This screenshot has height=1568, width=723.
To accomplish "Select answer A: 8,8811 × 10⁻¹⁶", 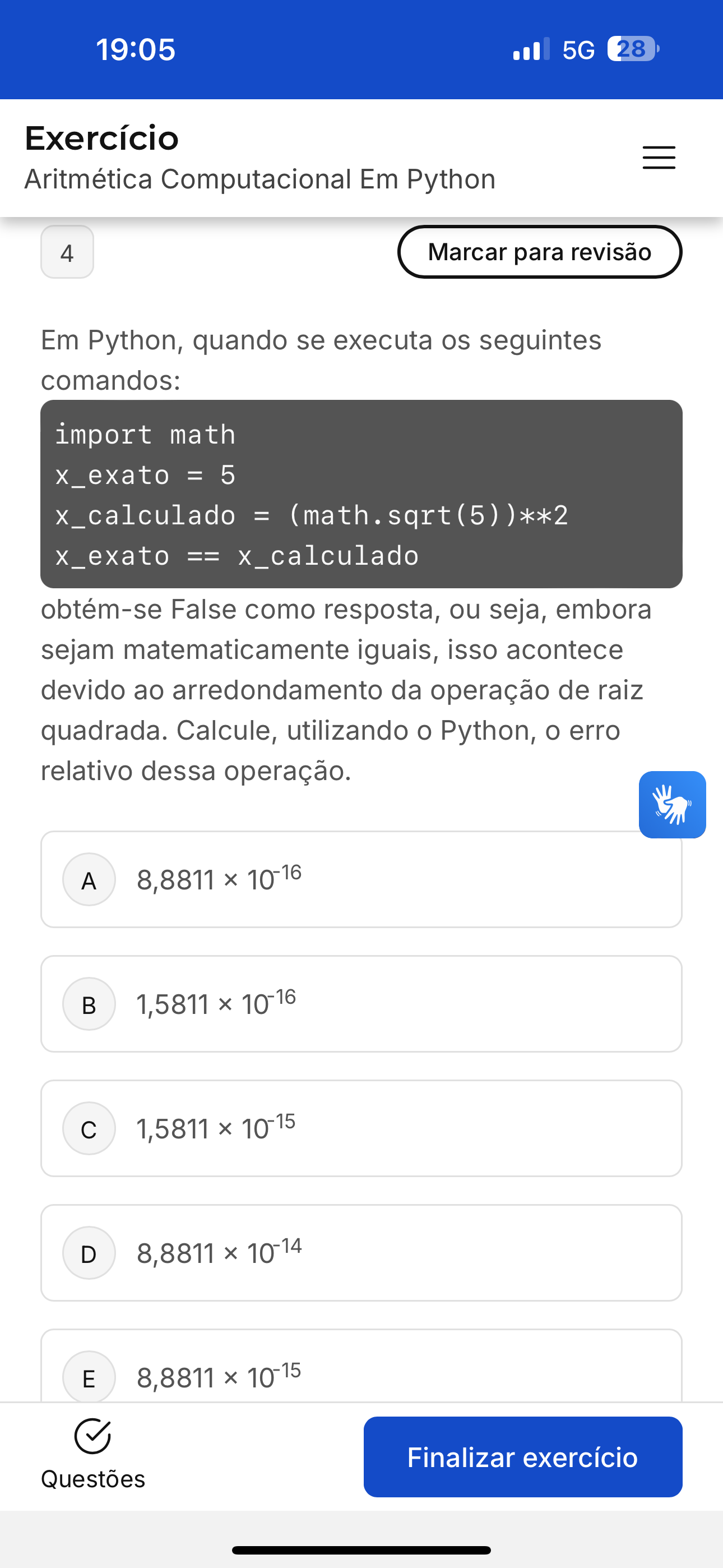I will (360, 879).
